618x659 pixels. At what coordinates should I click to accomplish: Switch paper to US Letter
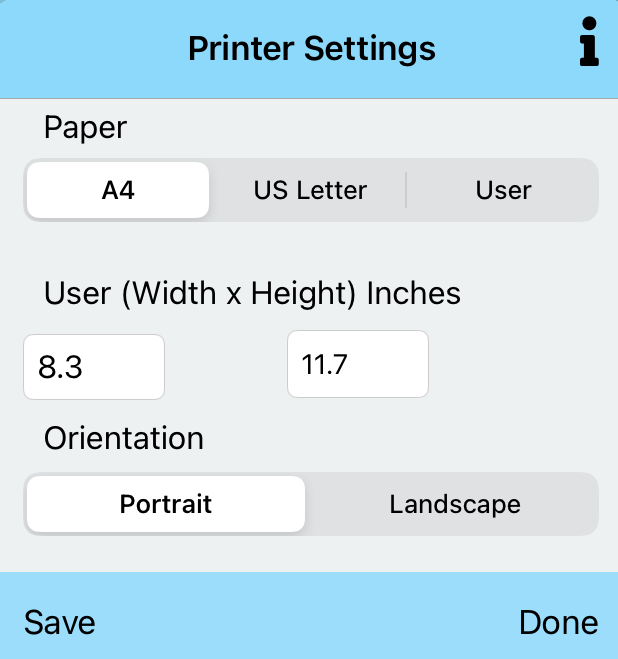[310, 190]
